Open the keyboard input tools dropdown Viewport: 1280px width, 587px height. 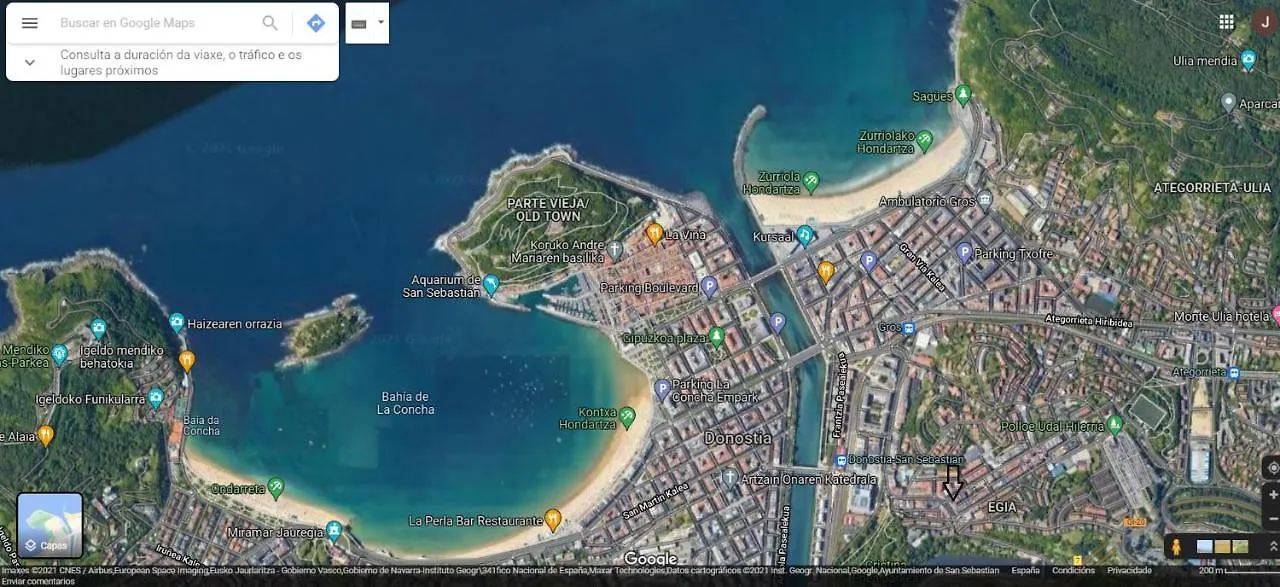tap(367, 23)
